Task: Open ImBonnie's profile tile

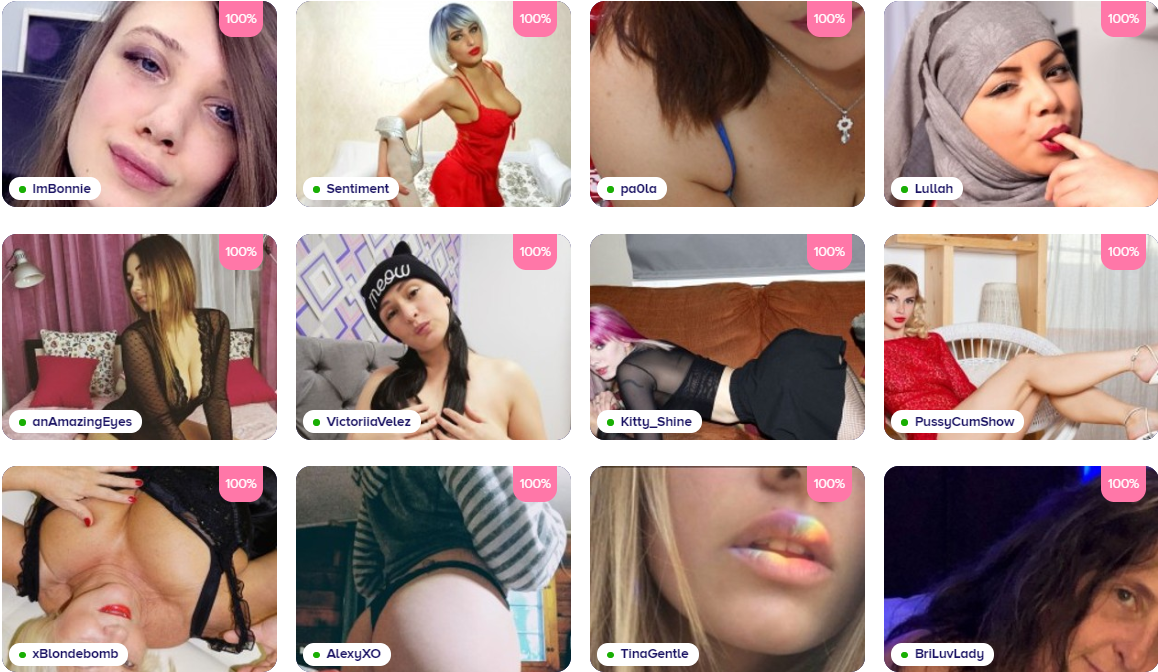Action: [x=139, y=104]
